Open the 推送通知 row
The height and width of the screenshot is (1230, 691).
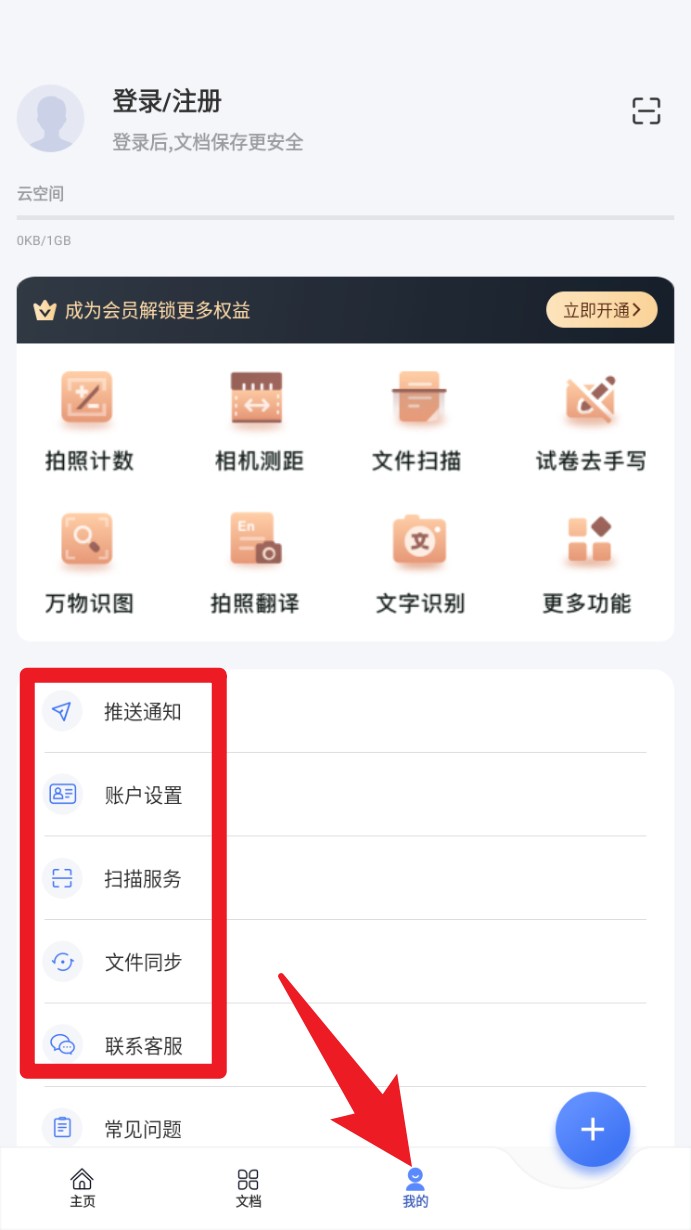click(x=345, y=712)
